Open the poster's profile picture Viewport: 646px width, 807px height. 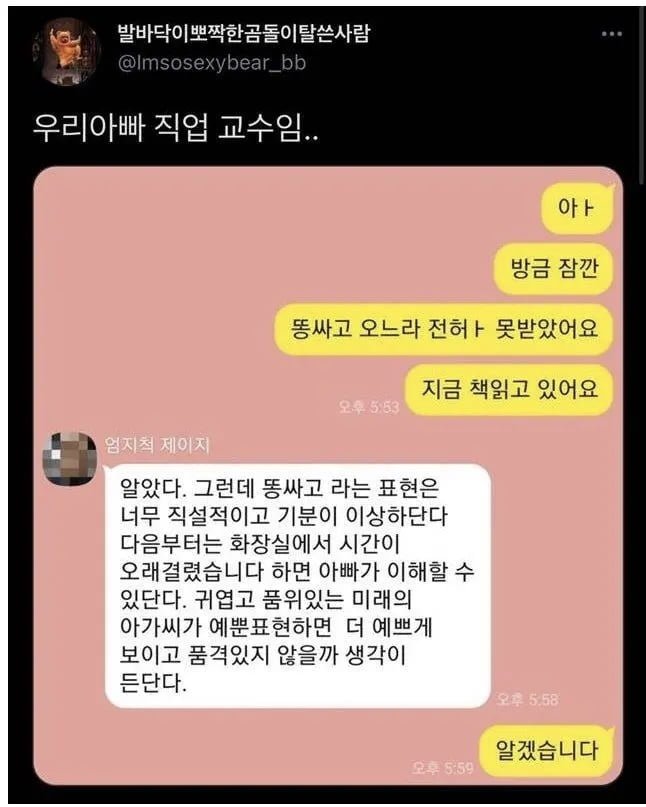coord(66,52)
